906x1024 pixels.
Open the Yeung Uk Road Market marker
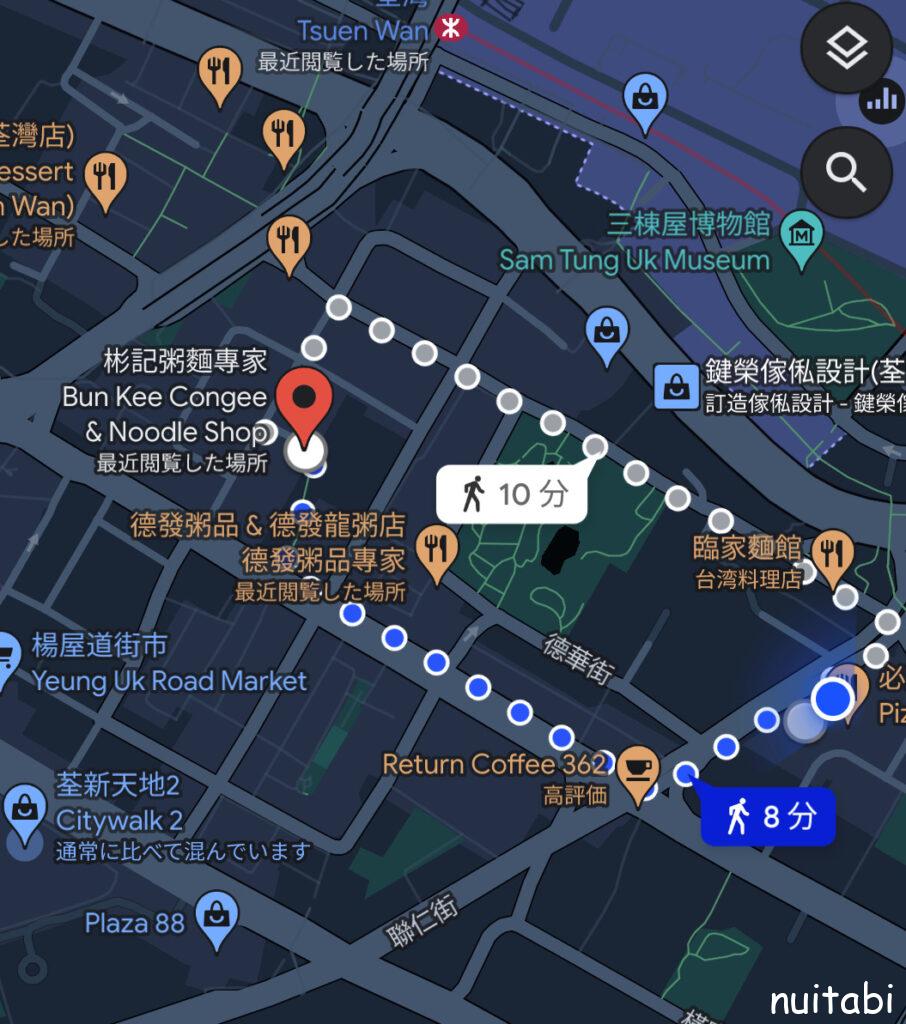[x=8, y=660]
